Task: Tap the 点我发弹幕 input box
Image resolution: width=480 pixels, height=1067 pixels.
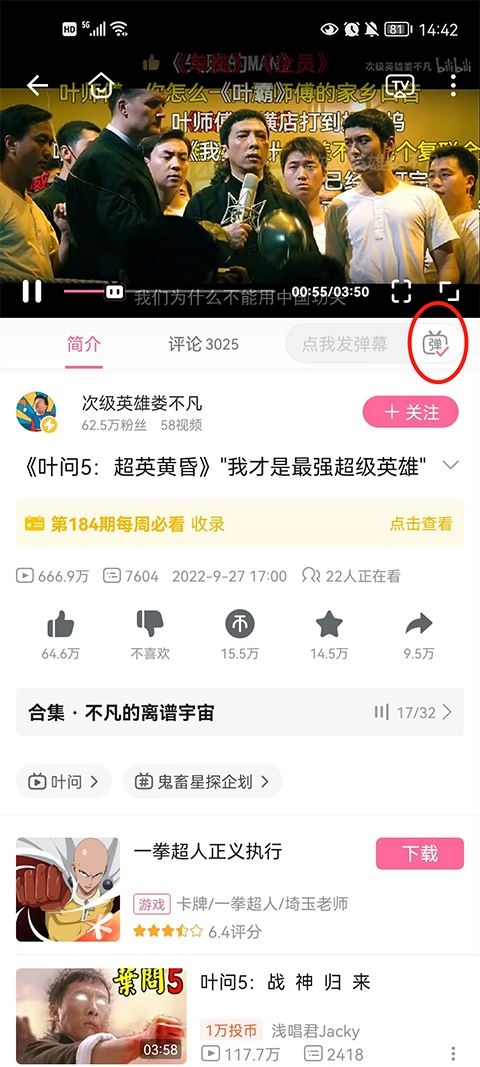Action: [x=345, y=344]
